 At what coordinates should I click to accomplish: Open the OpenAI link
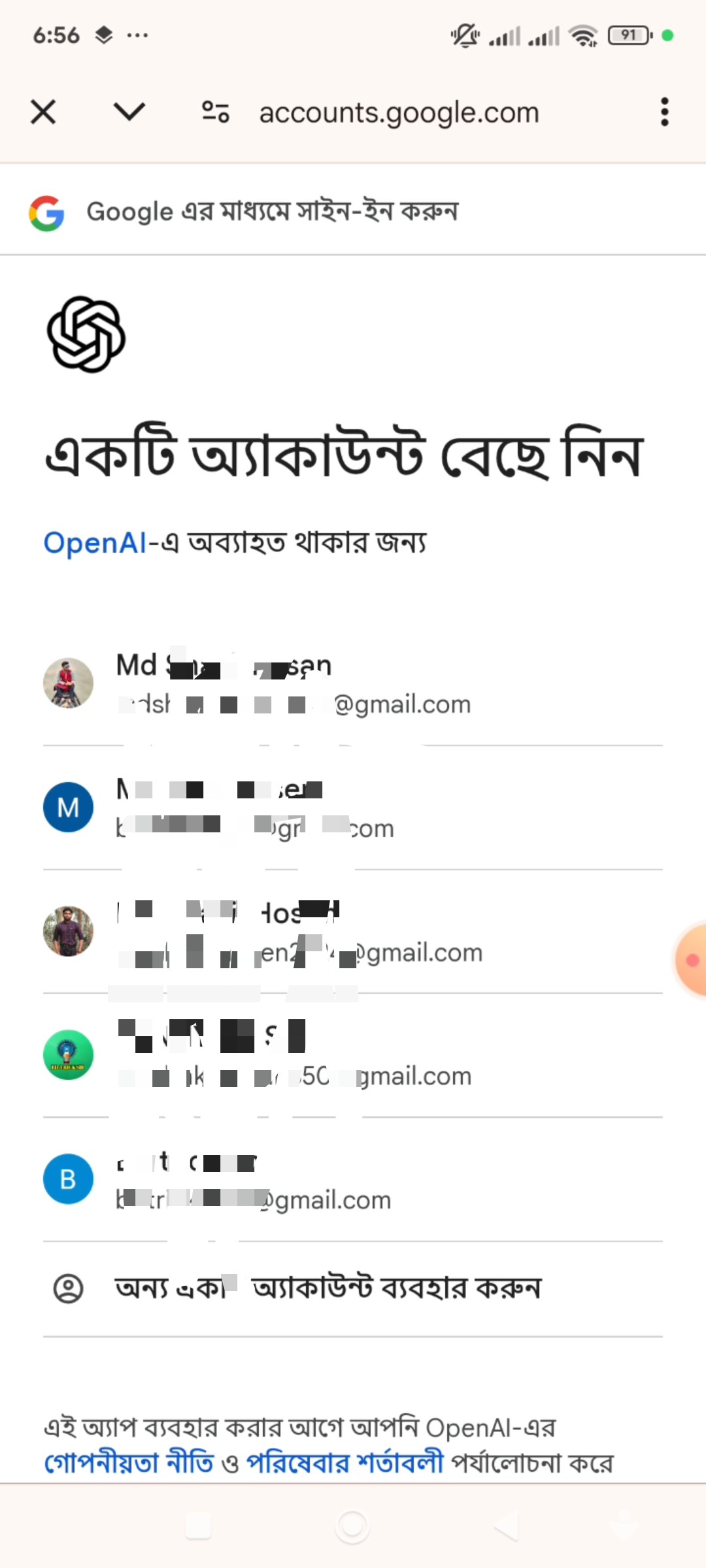95,543
